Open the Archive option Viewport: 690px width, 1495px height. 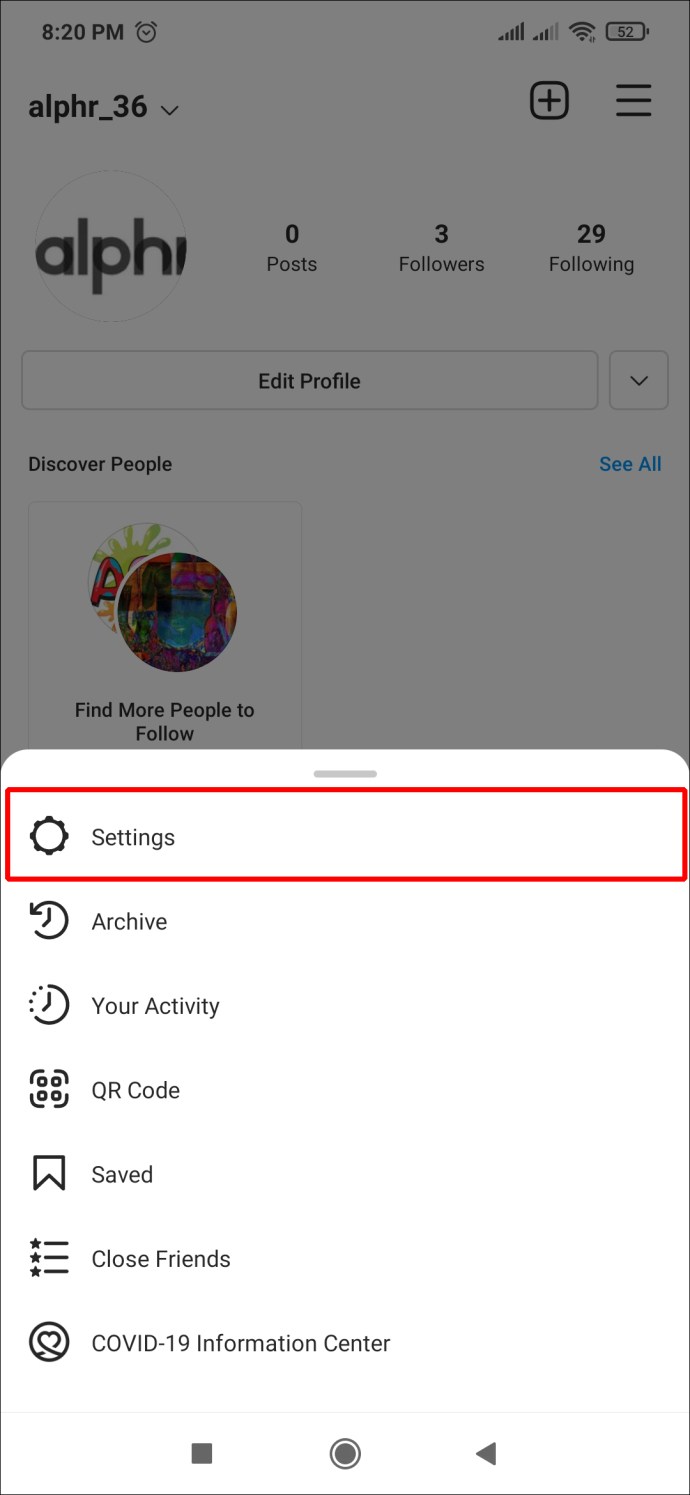pyautogui.click(x=129, y=921)
